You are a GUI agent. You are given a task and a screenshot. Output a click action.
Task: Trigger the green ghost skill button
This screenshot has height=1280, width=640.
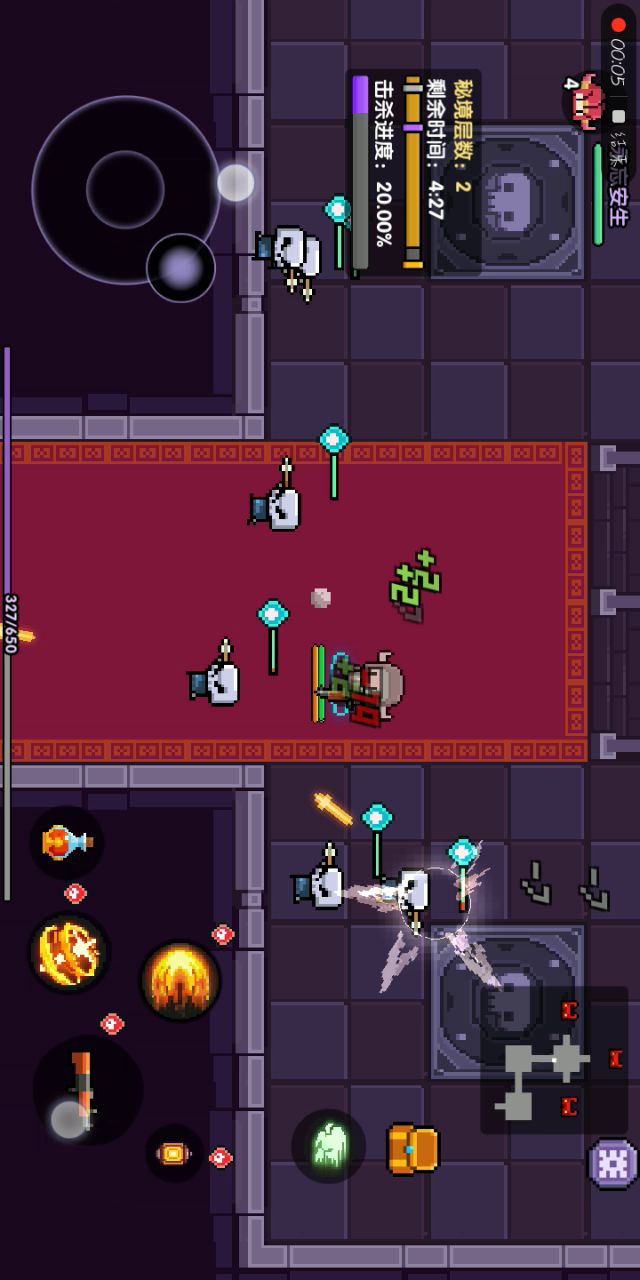click(x=329, y=1146)
